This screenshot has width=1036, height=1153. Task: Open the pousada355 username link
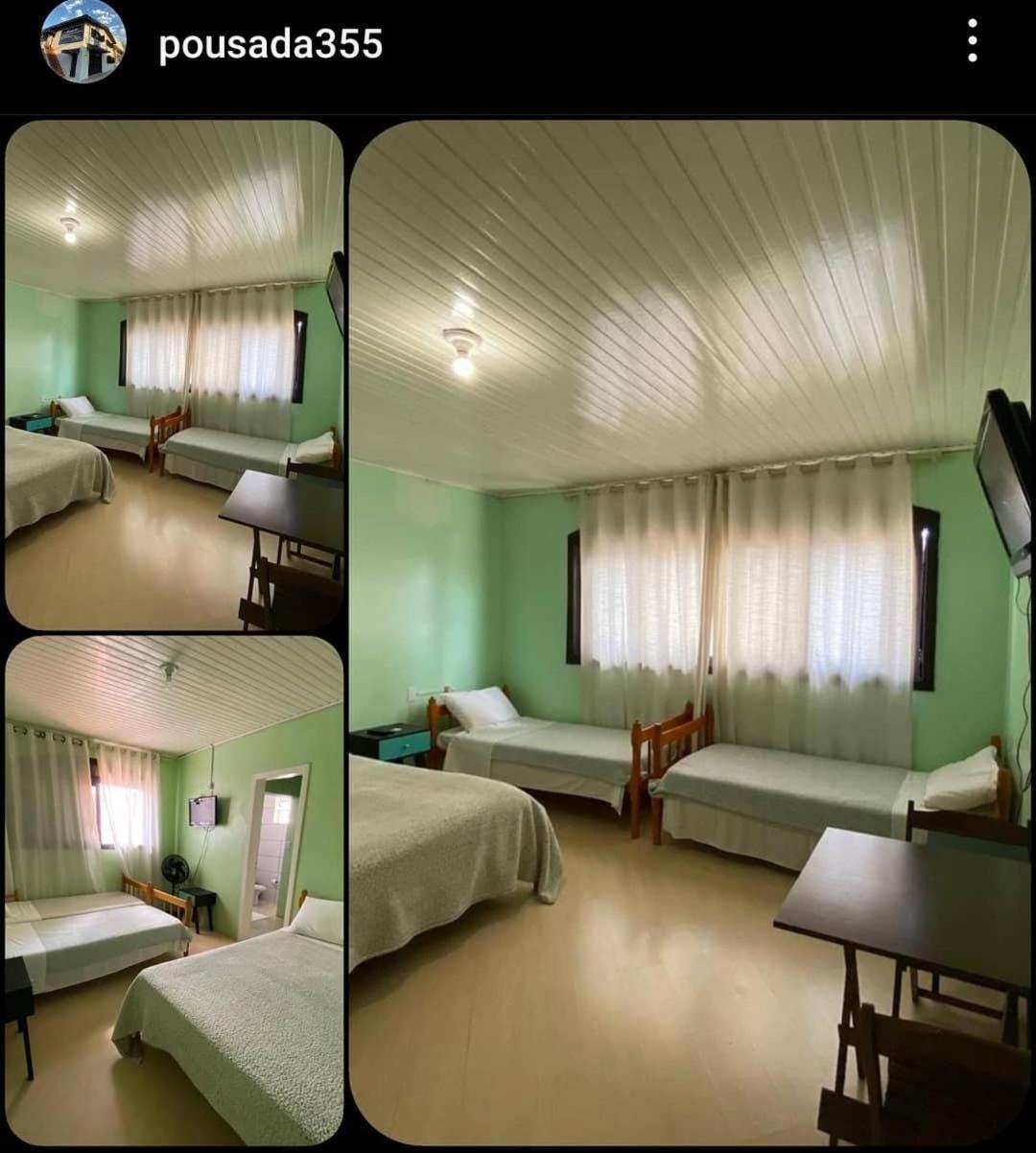click(271, 45)
